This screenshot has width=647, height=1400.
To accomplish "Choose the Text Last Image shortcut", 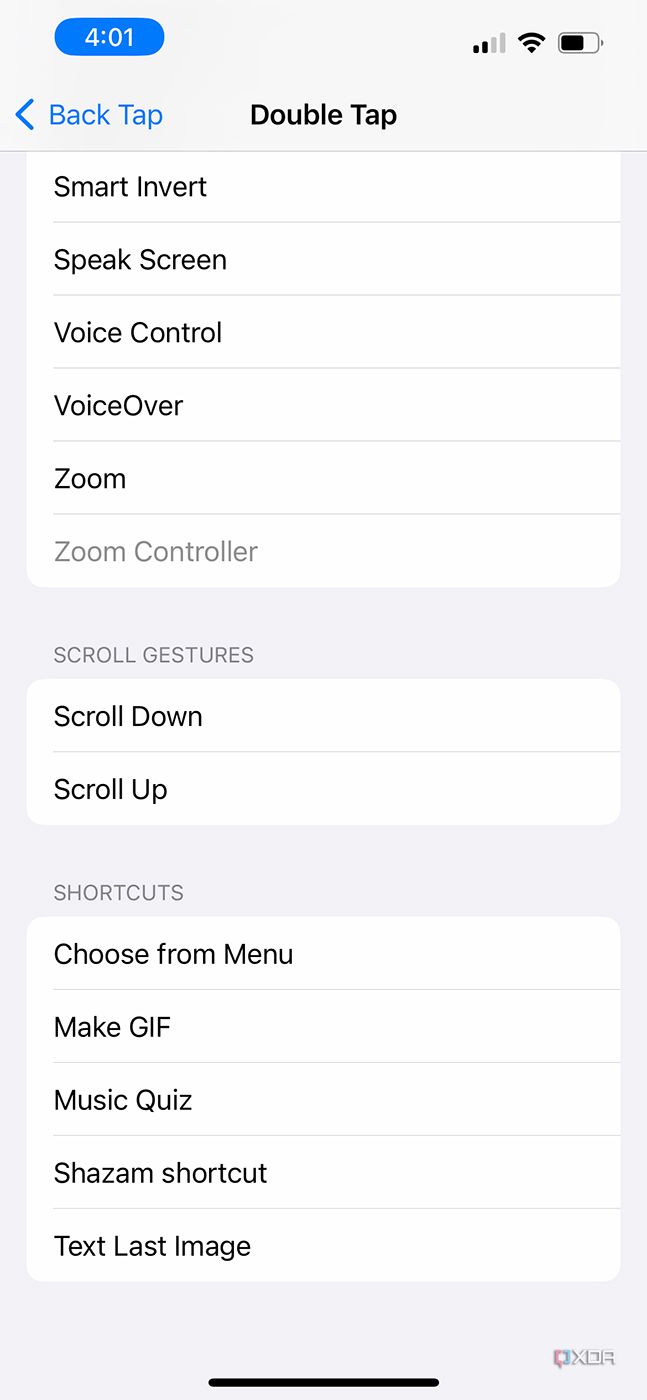I will pyautogui.click(x=323, y=1246).
